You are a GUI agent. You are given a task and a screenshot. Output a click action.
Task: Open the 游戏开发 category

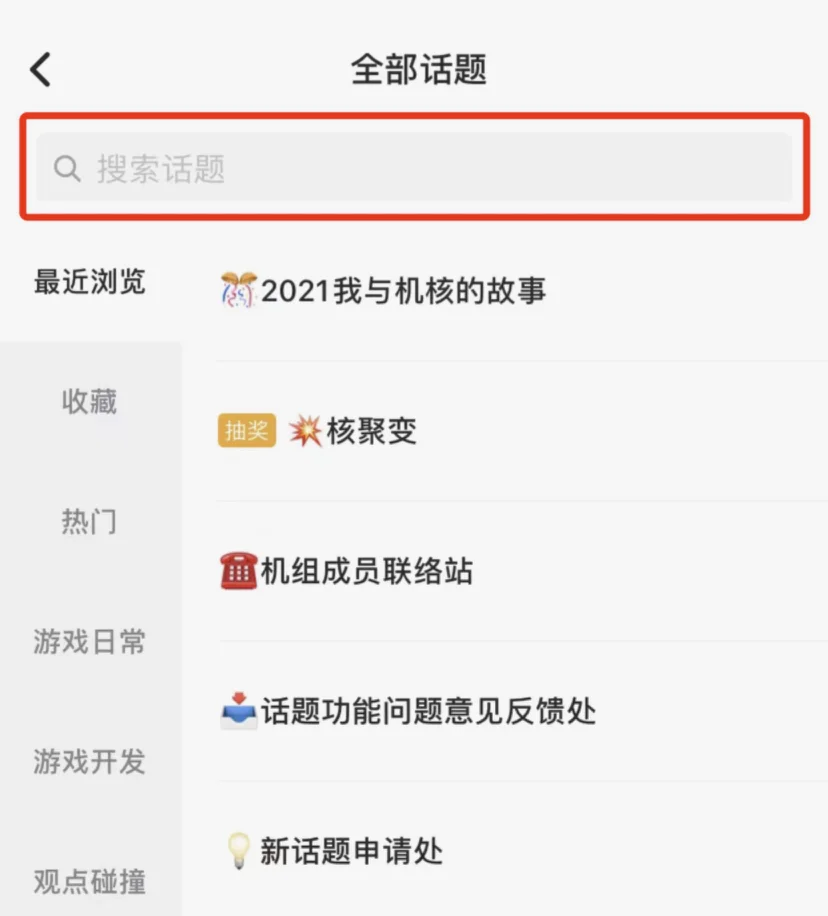pyautogui.click(x=90, y=762)
